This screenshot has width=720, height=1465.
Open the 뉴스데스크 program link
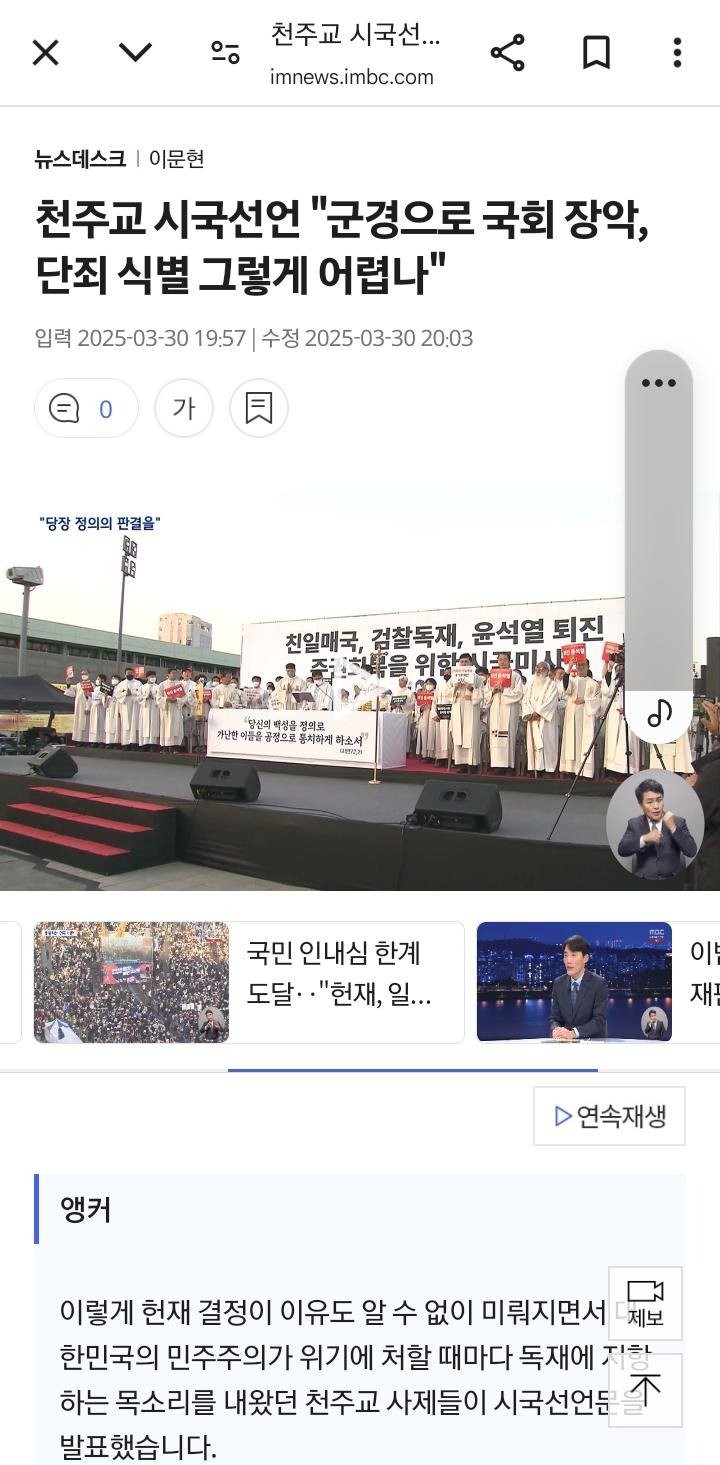(80, 158)
